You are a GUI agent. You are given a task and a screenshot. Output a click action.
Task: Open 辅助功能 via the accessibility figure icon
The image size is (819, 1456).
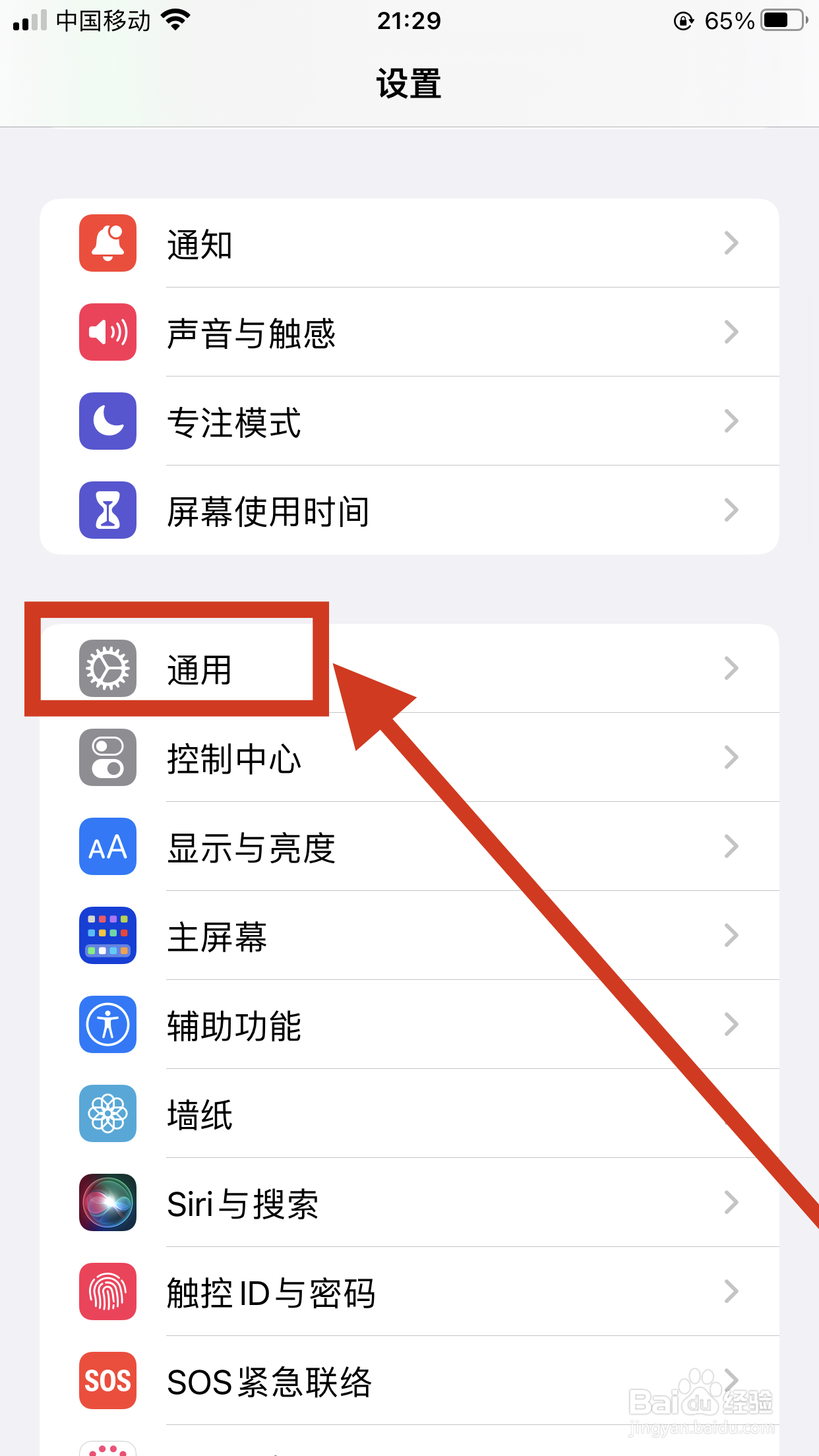(107, 1025)
